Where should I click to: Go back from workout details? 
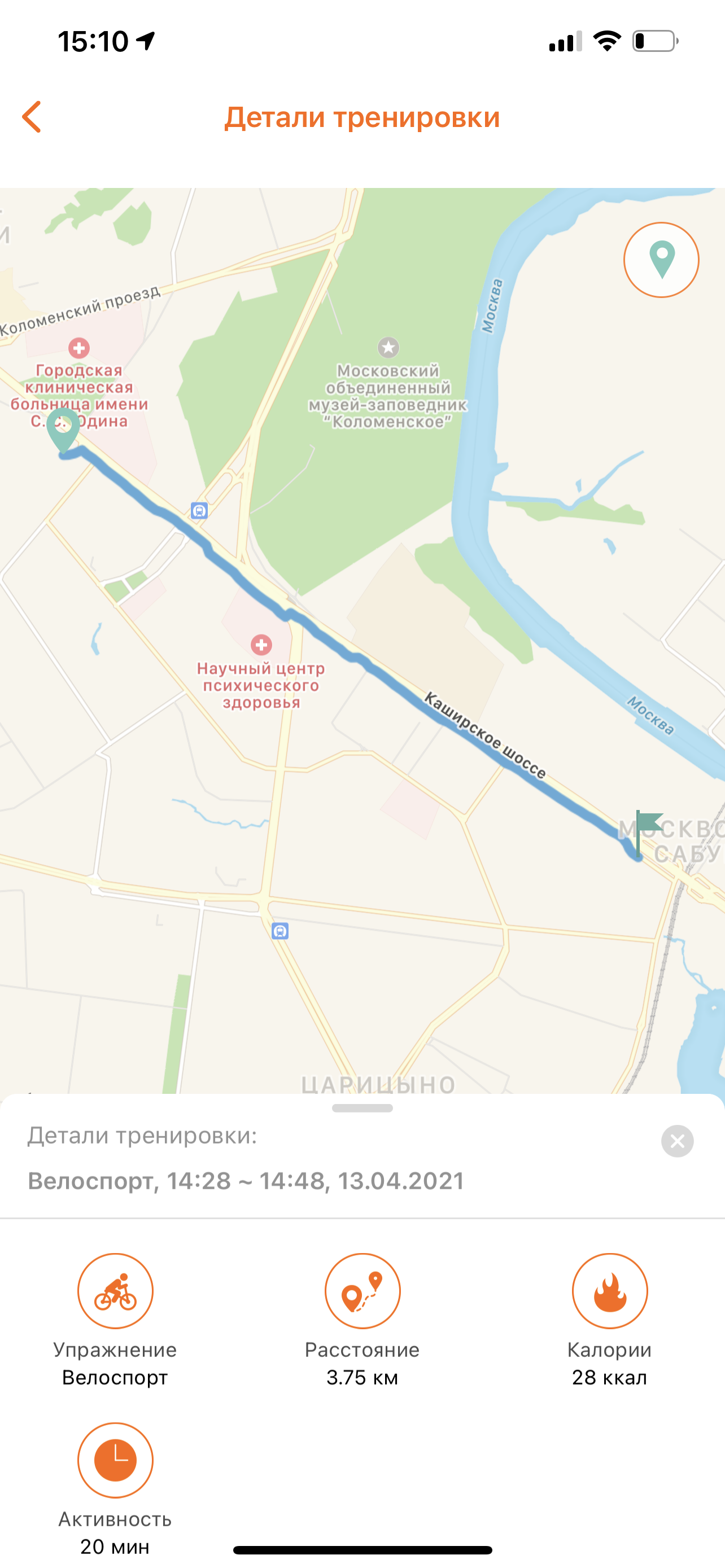point(32,117)
